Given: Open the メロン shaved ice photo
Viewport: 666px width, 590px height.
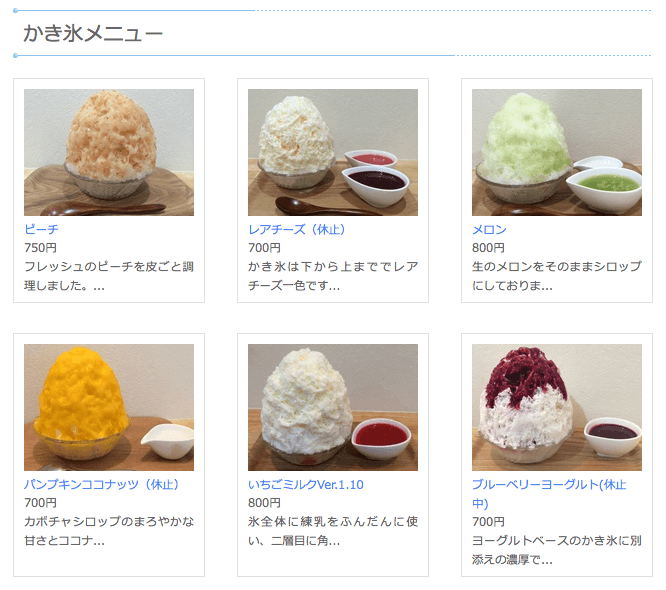Looking at the screenshot, I should pyautogui.click(x=557, y=152).
